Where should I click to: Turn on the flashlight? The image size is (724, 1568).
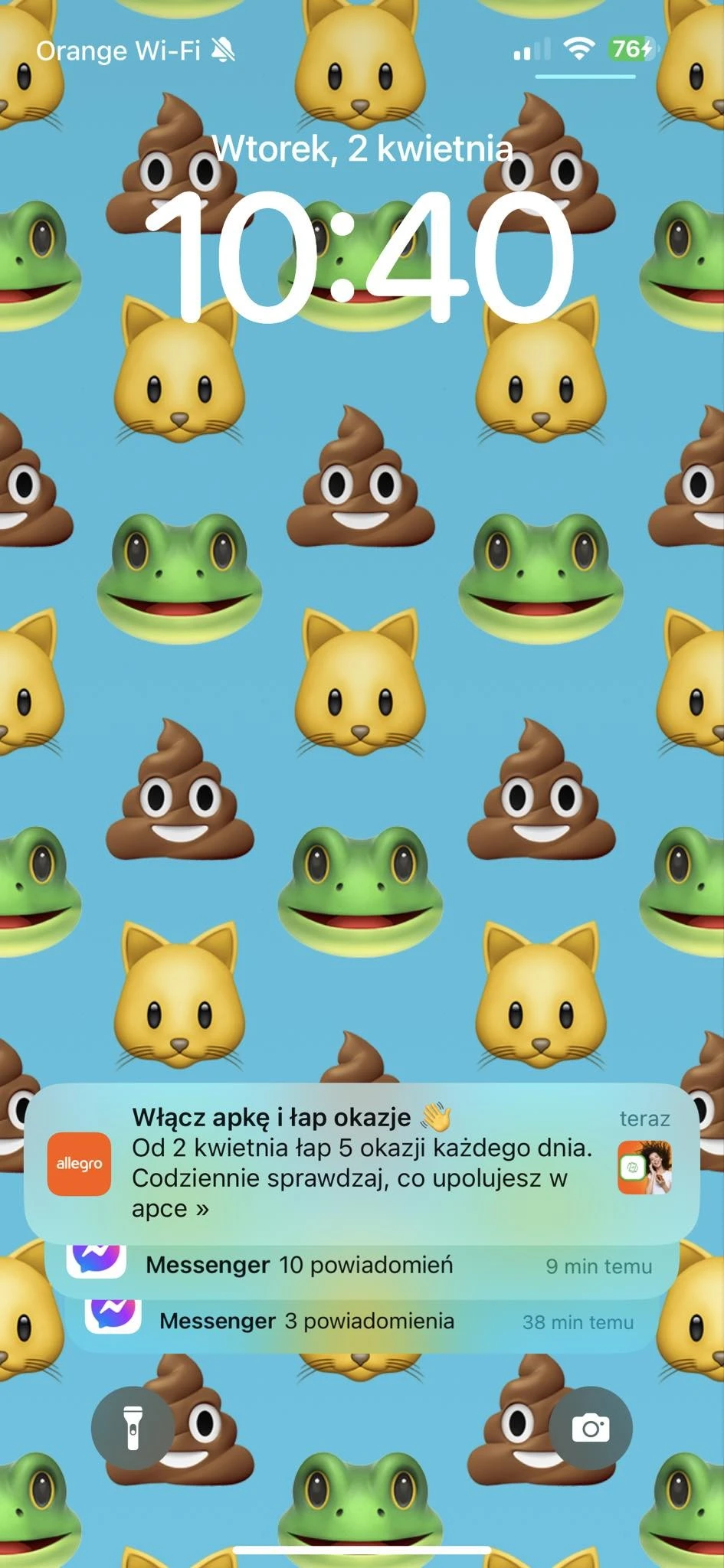(x=133, y=1428)
